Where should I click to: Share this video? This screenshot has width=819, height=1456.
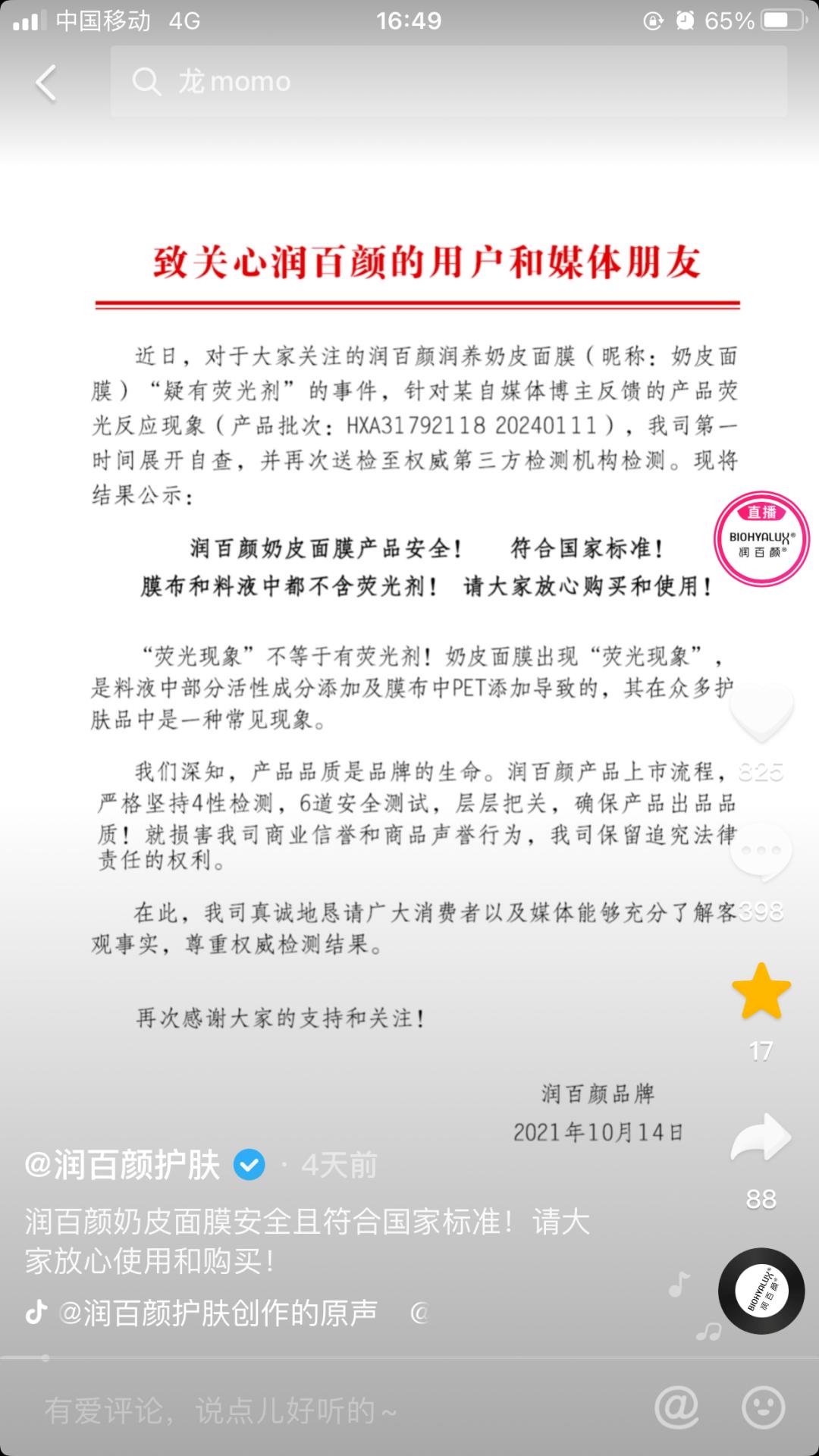click(761, 1137)
